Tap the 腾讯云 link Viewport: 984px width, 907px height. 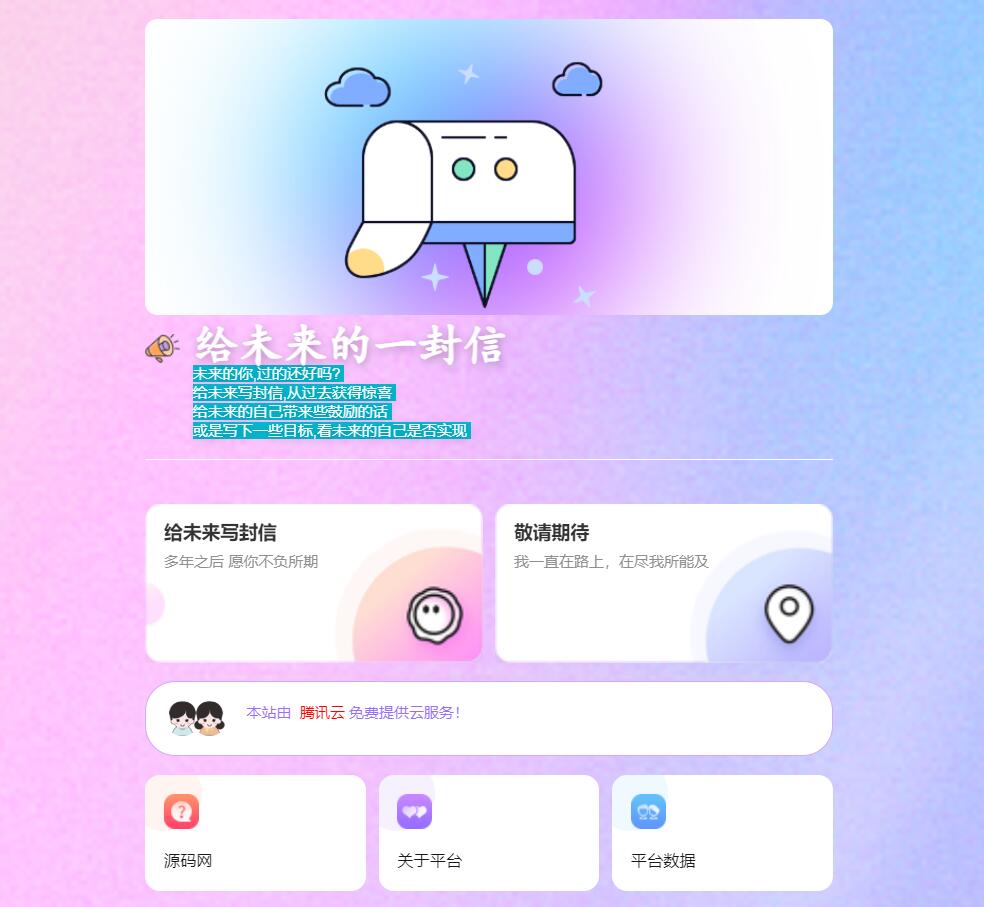pos(322,713)
